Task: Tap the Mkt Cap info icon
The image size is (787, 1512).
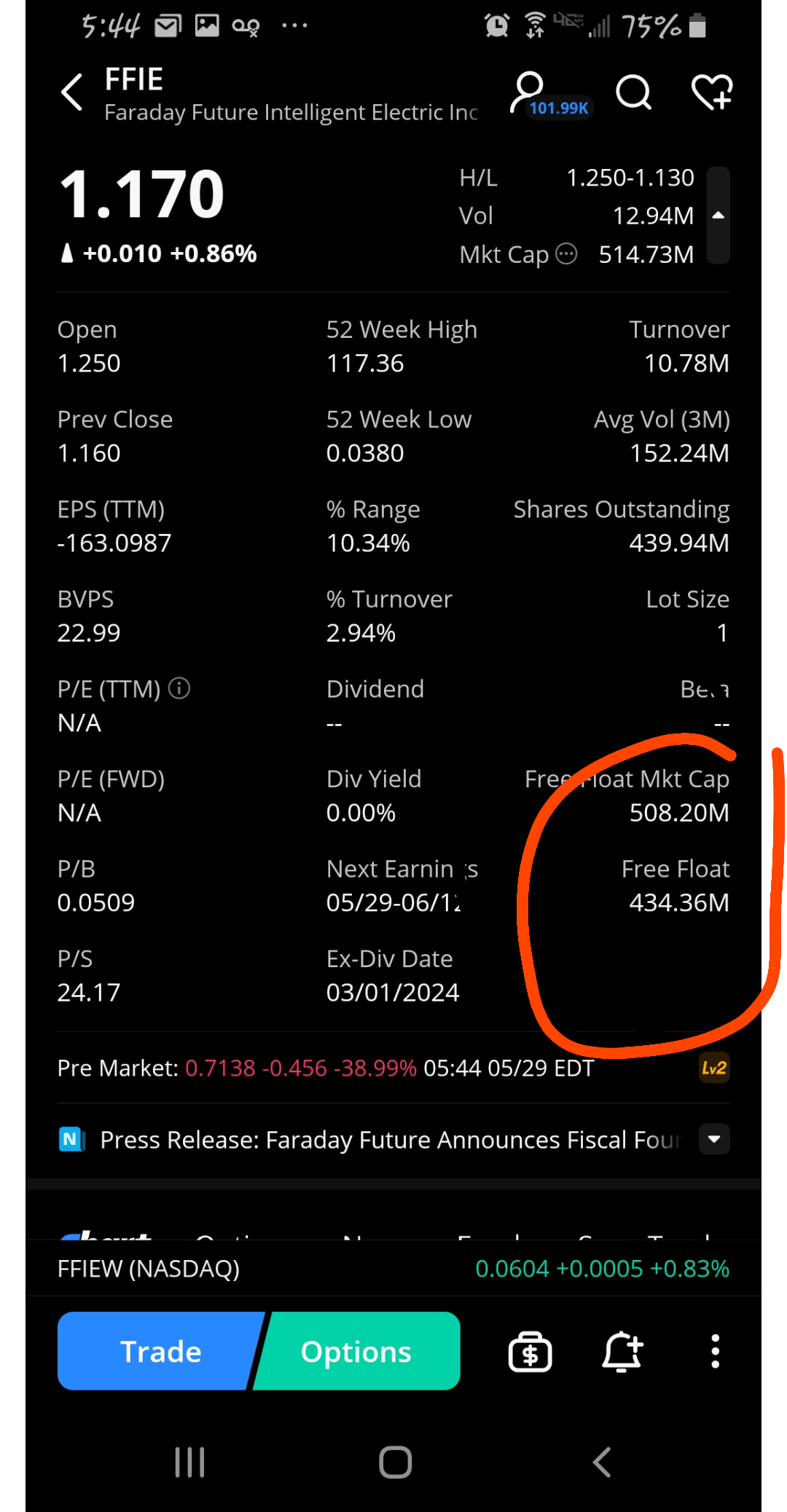Action: [565, 254]
